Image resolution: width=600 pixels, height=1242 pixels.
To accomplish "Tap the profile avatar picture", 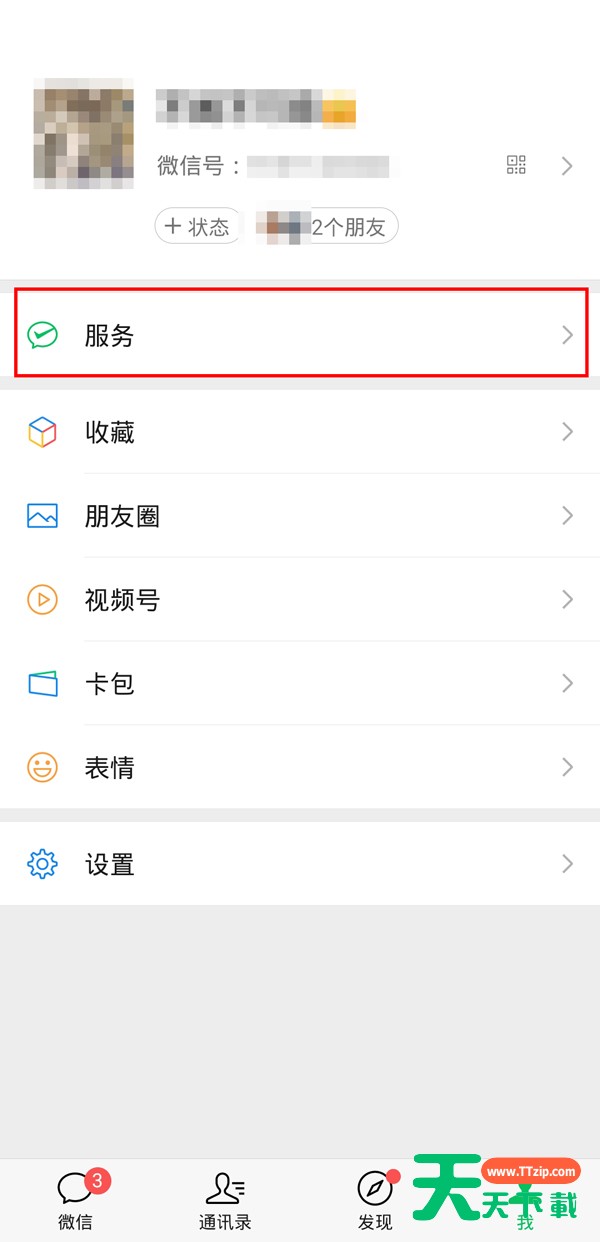I will [x=84, y=139].
